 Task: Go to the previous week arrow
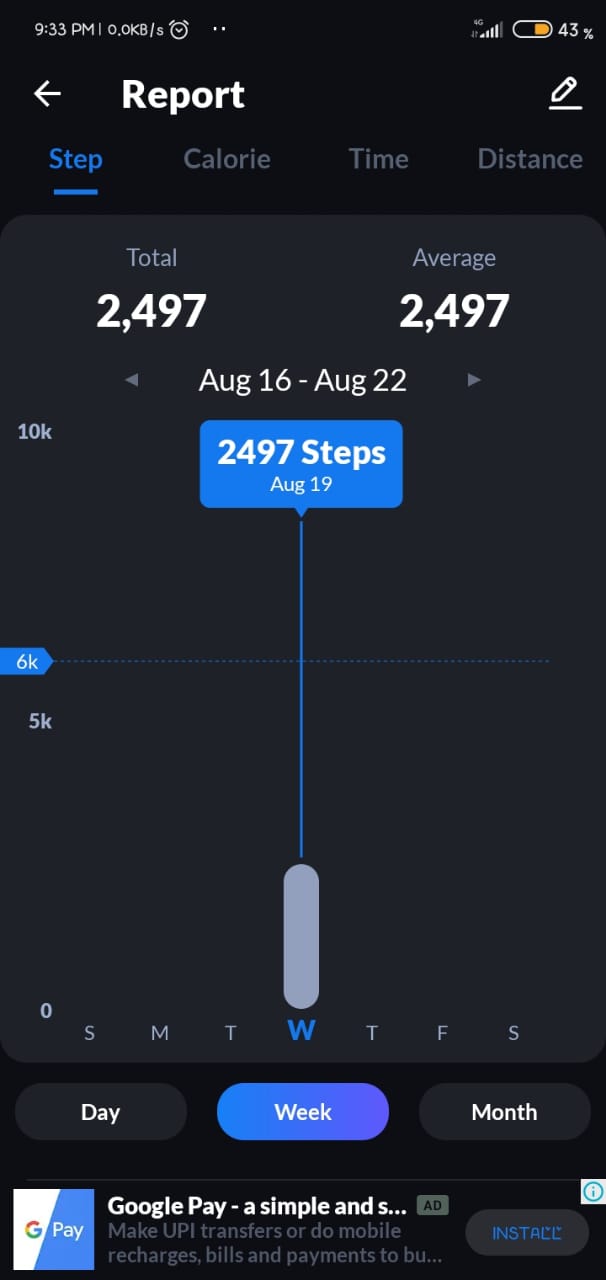[132, 380]
